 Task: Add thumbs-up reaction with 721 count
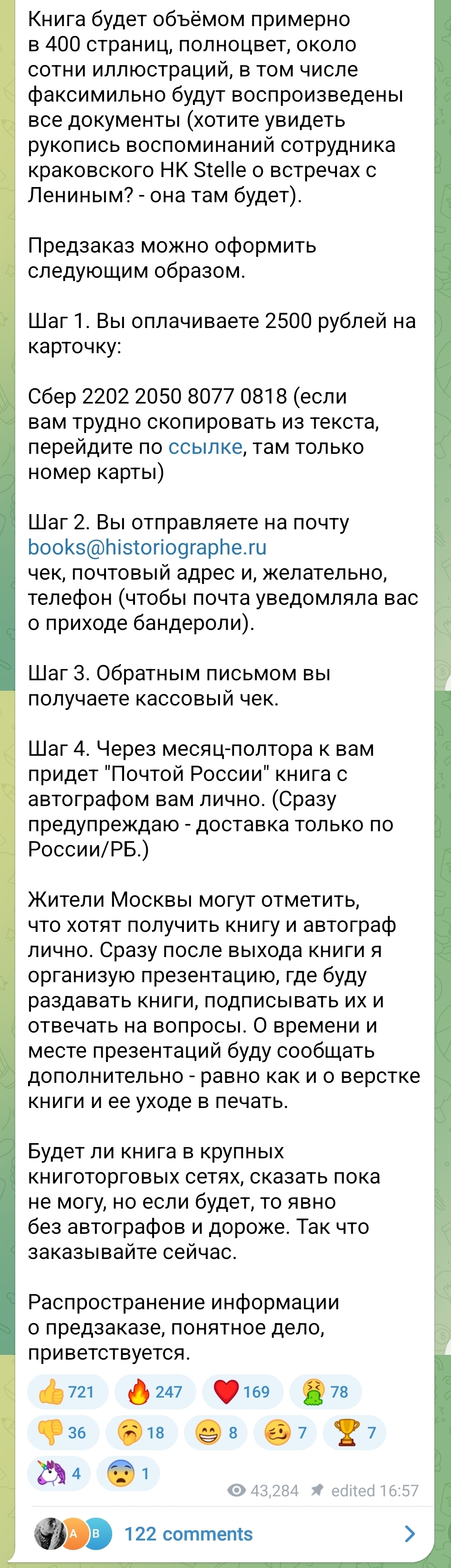click(67, 1392)
